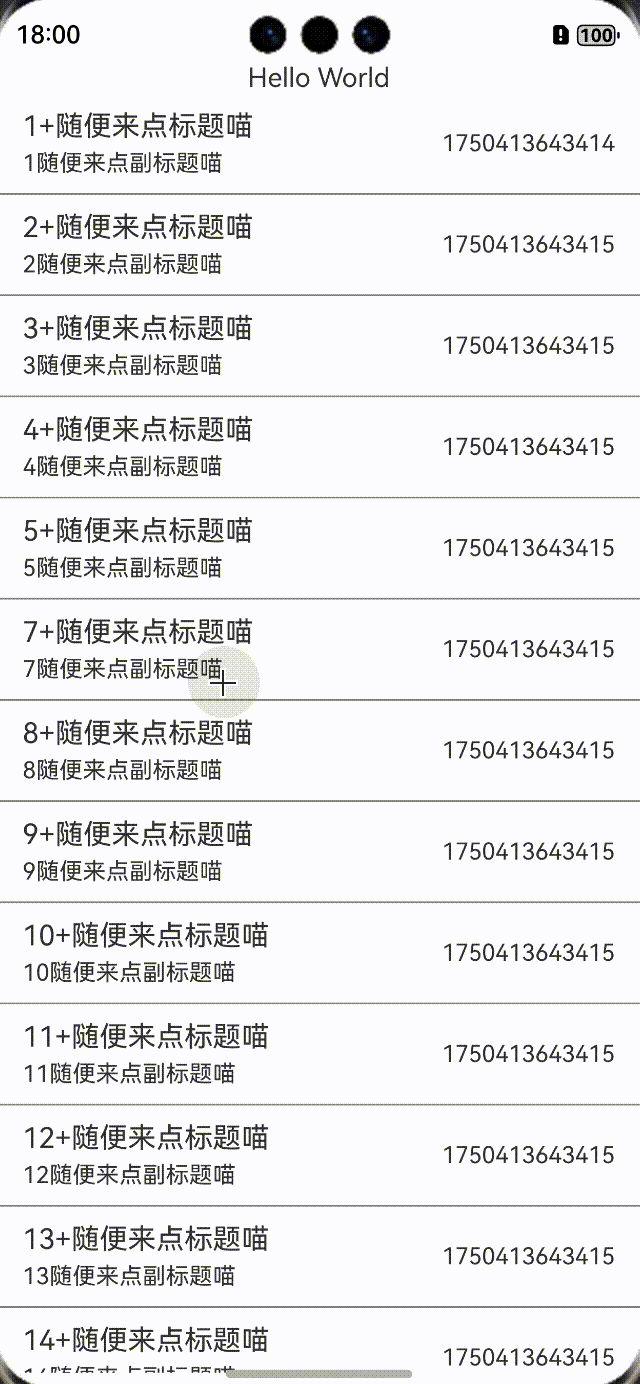Open the row titled 1+随便来点标题喵
Viewport: 640px width, 1384px height.
(320, 143)
